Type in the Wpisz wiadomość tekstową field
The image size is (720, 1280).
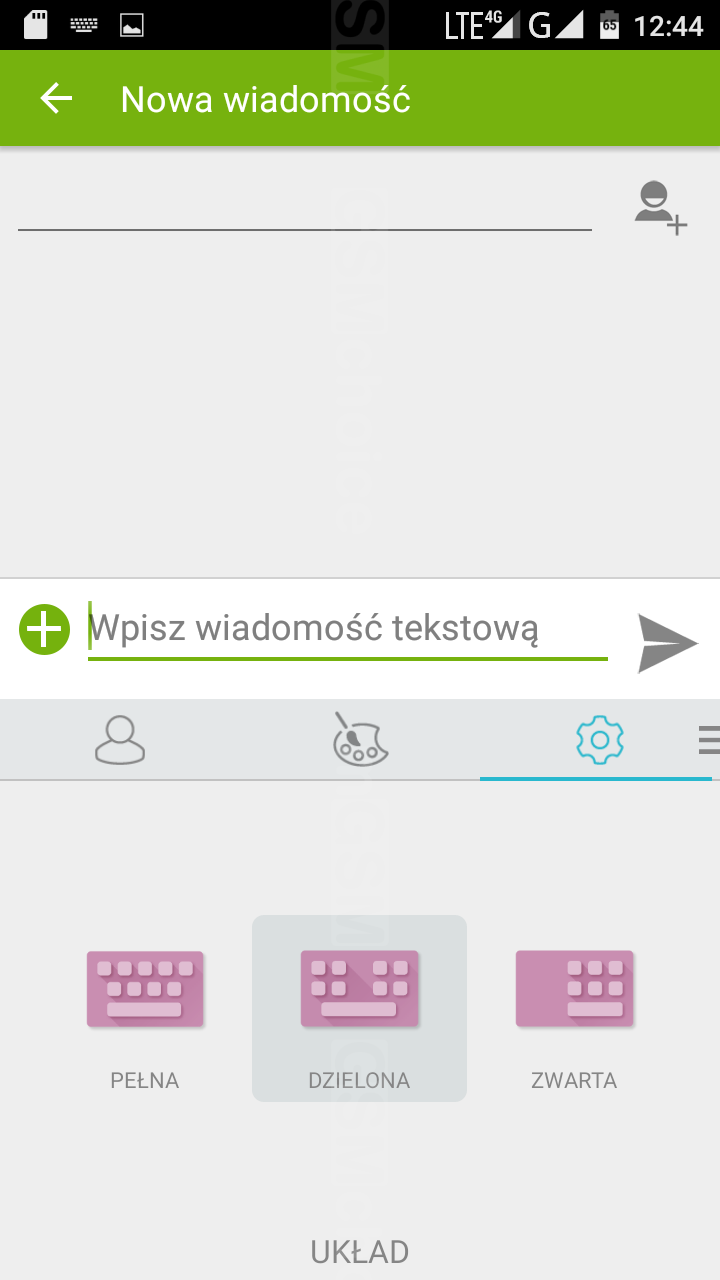[x=347, y=630]
